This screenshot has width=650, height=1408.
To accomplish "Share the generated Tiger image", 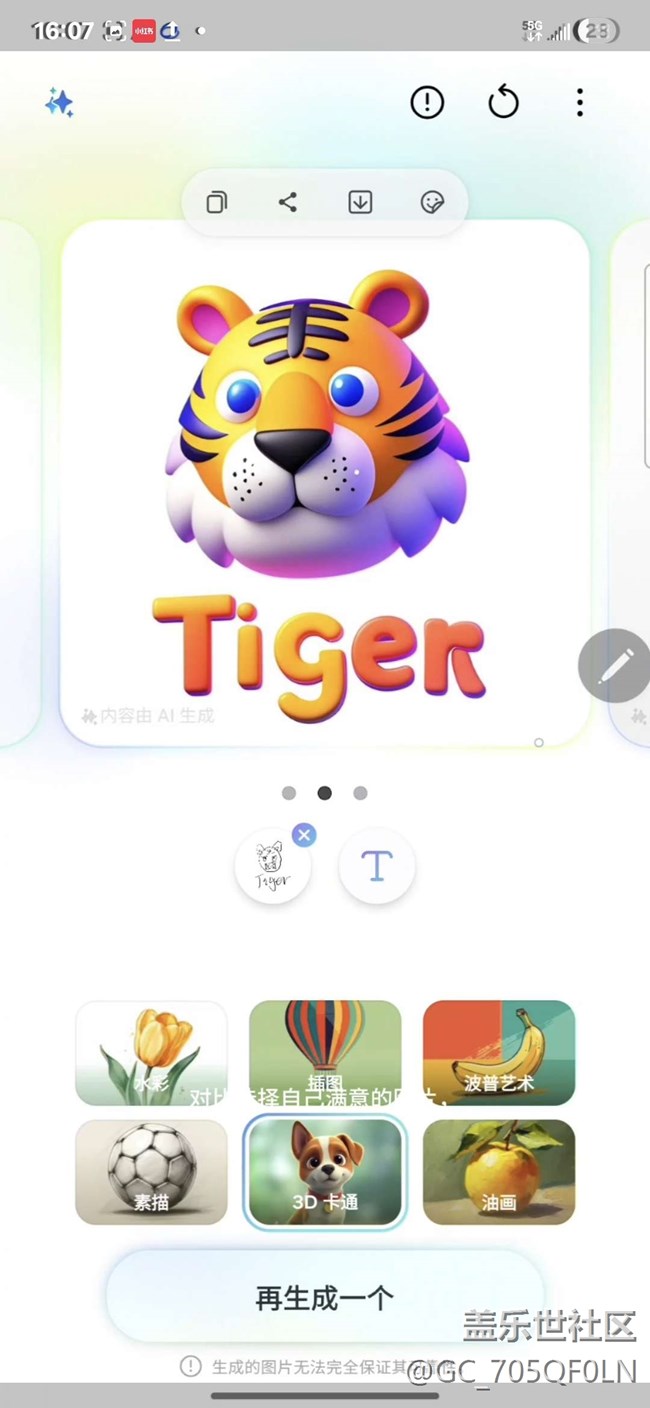I will click(288, 203).
